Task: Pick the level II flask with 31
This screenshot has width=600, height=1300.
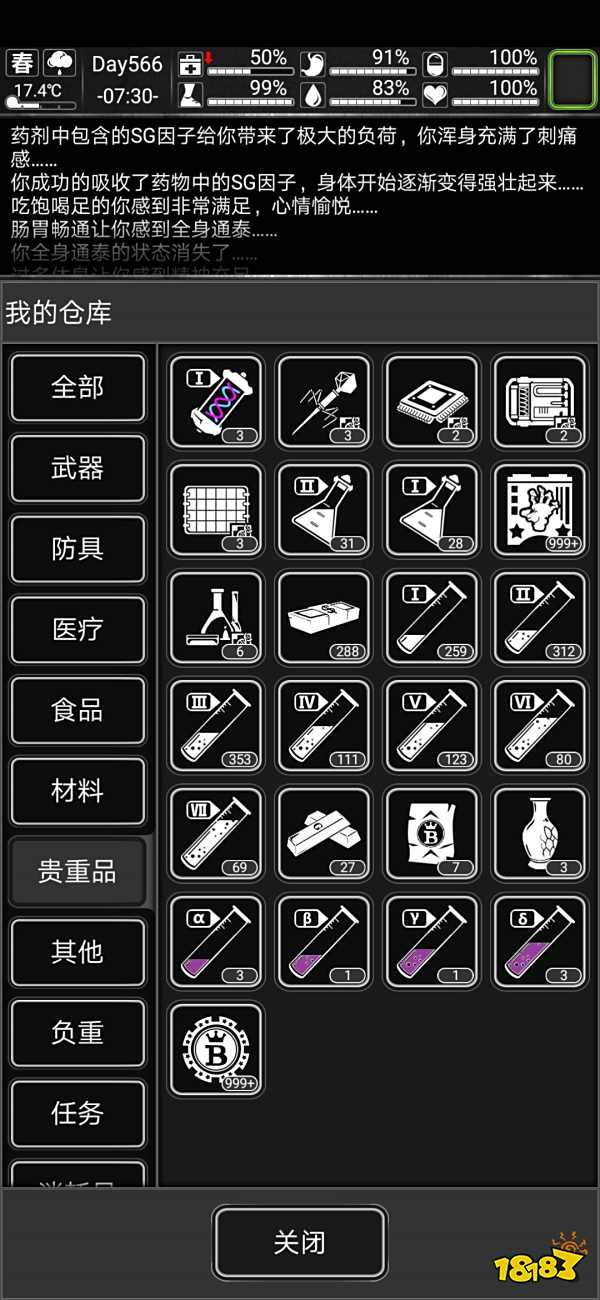Action: pos(324,508)
